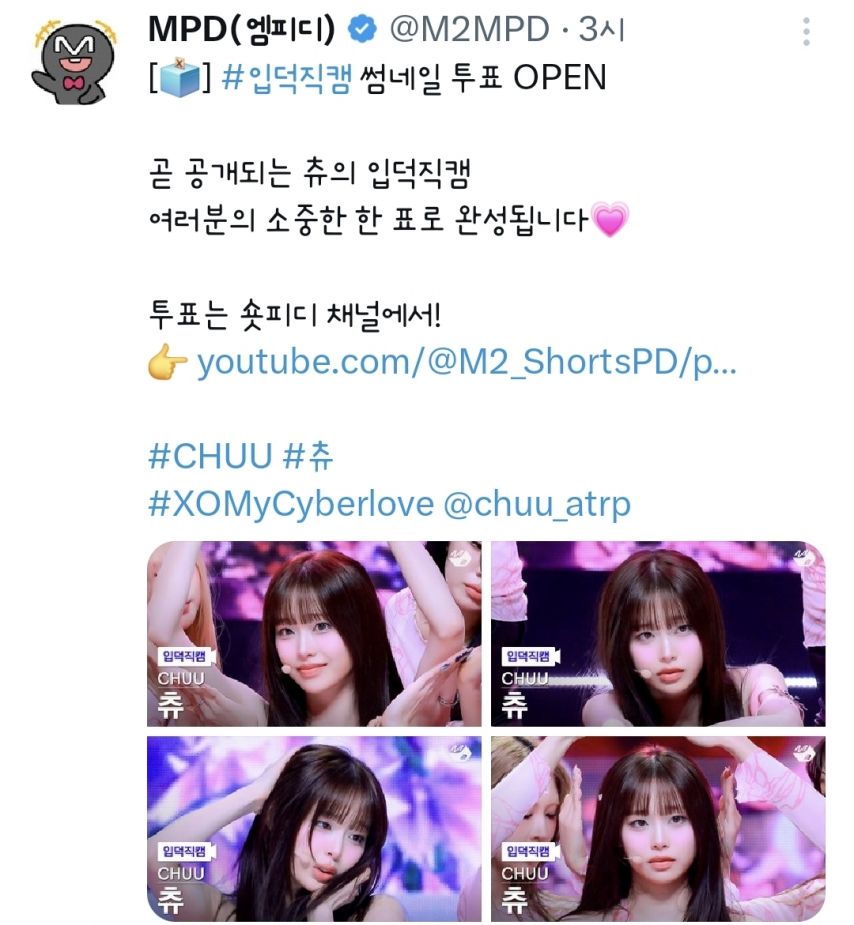Screen dimensions: 854x925
Task: Open the youtube.com/@M2_ShortsPD link
Action: pos(467,362)
